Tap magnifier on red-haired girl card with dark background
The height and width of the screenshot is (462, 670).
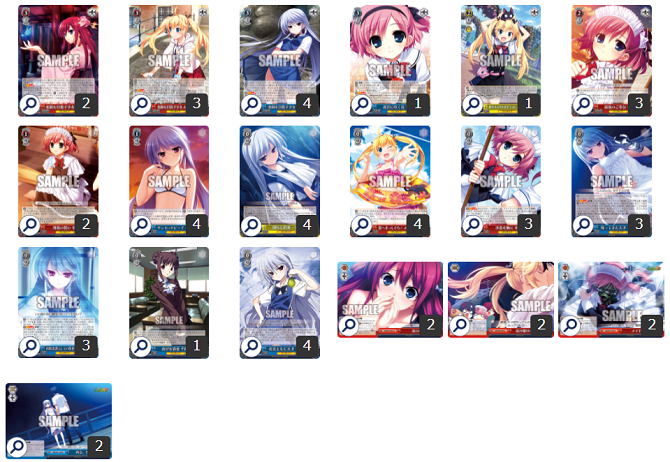[31, 103]
